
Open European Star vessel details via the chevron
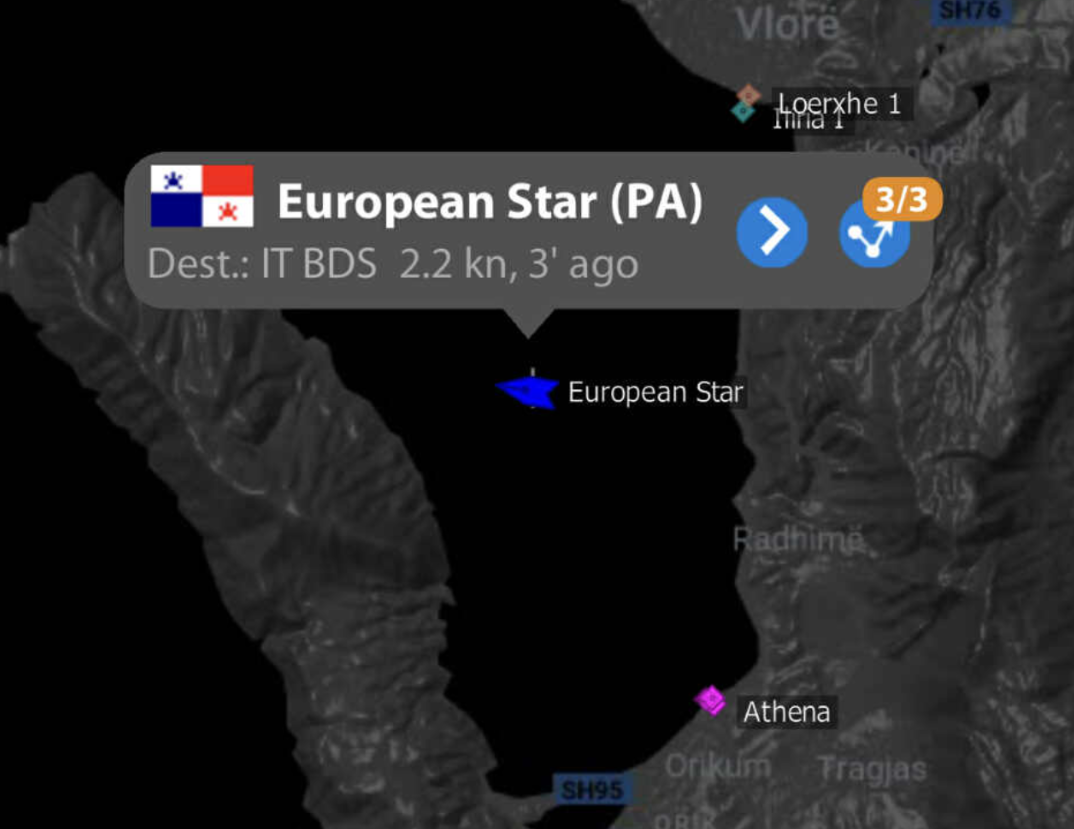pyautogui.click(x=771, y=232)
